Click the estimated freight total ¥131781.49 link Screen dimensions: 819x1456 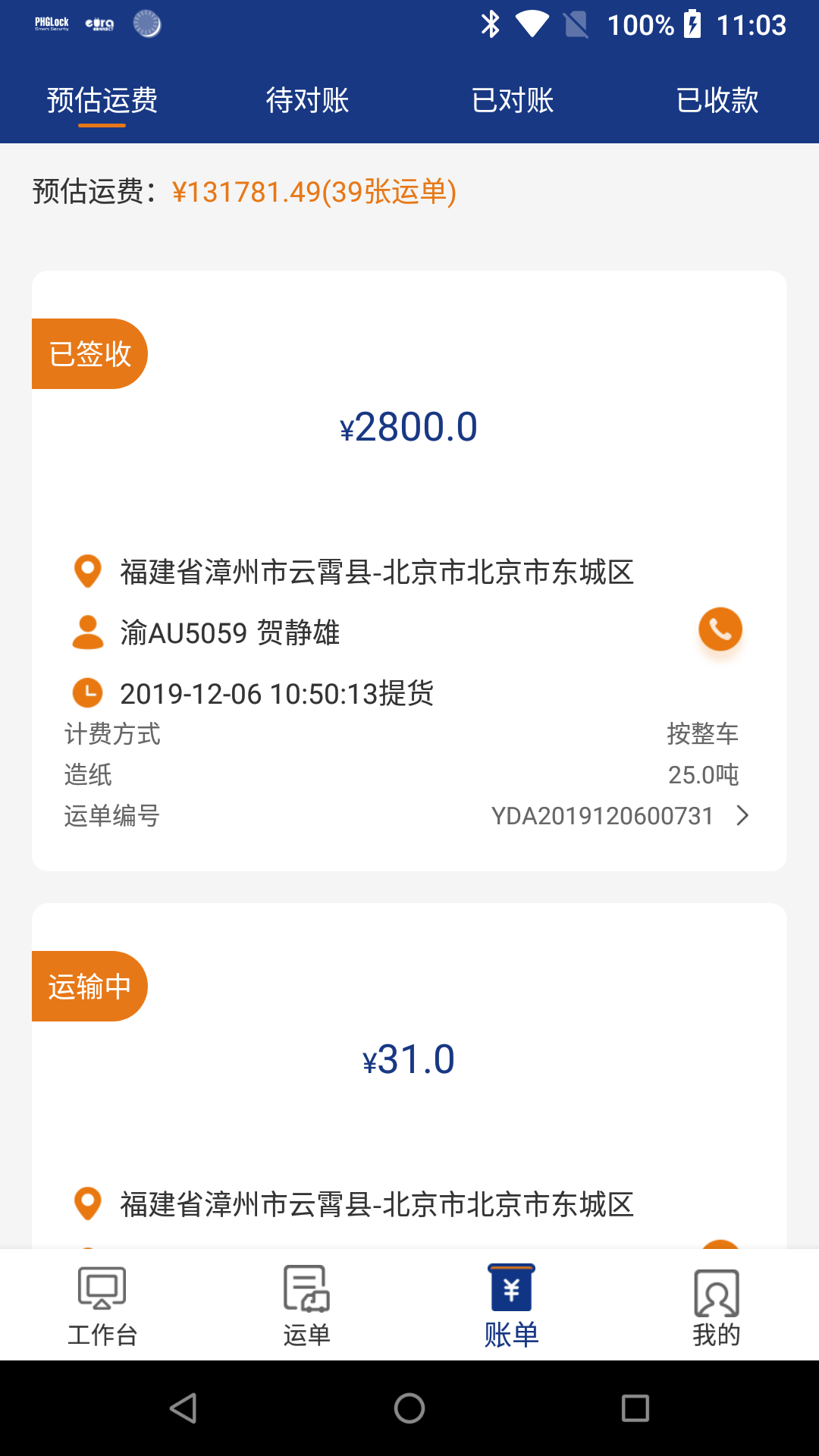315,192
